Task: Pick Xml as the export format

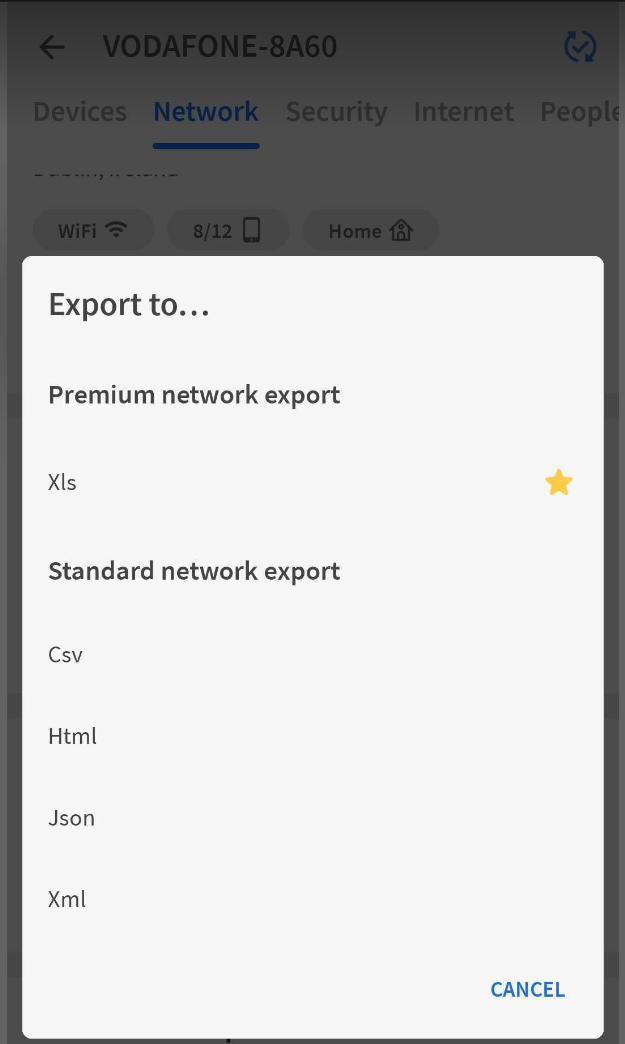Action: click(312, 900)
